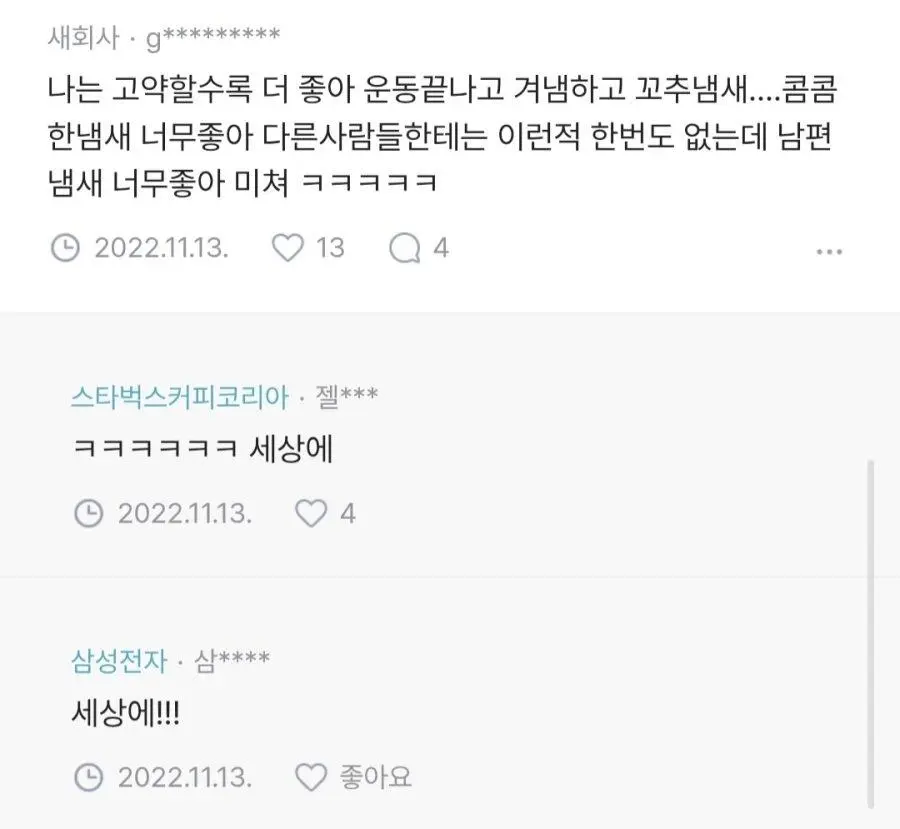Viewport: 900px width, 829px height.
Task: Open the post's 4 comments
Action: pyautogui.click(x=405, y=248)
